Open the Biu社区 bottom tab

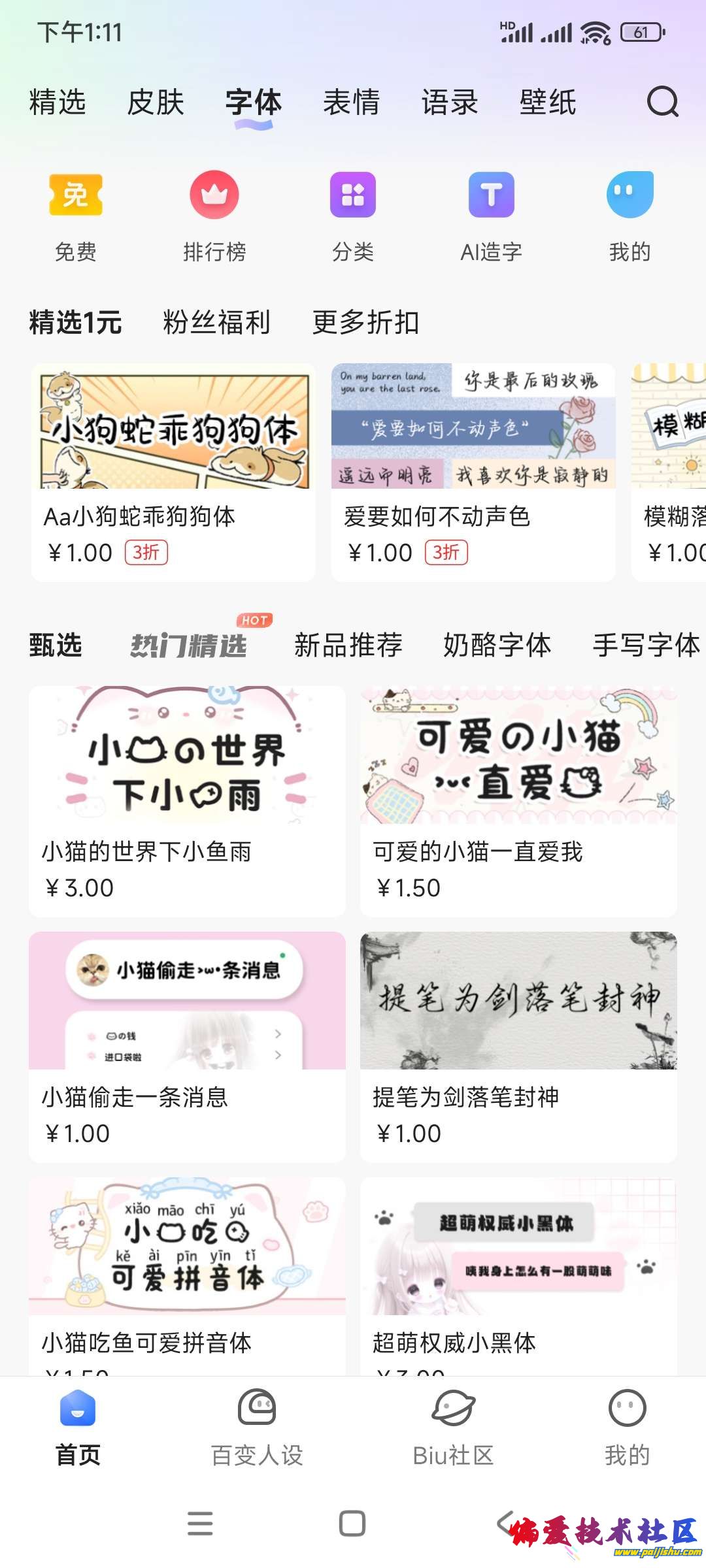(x=453, y=1428)
